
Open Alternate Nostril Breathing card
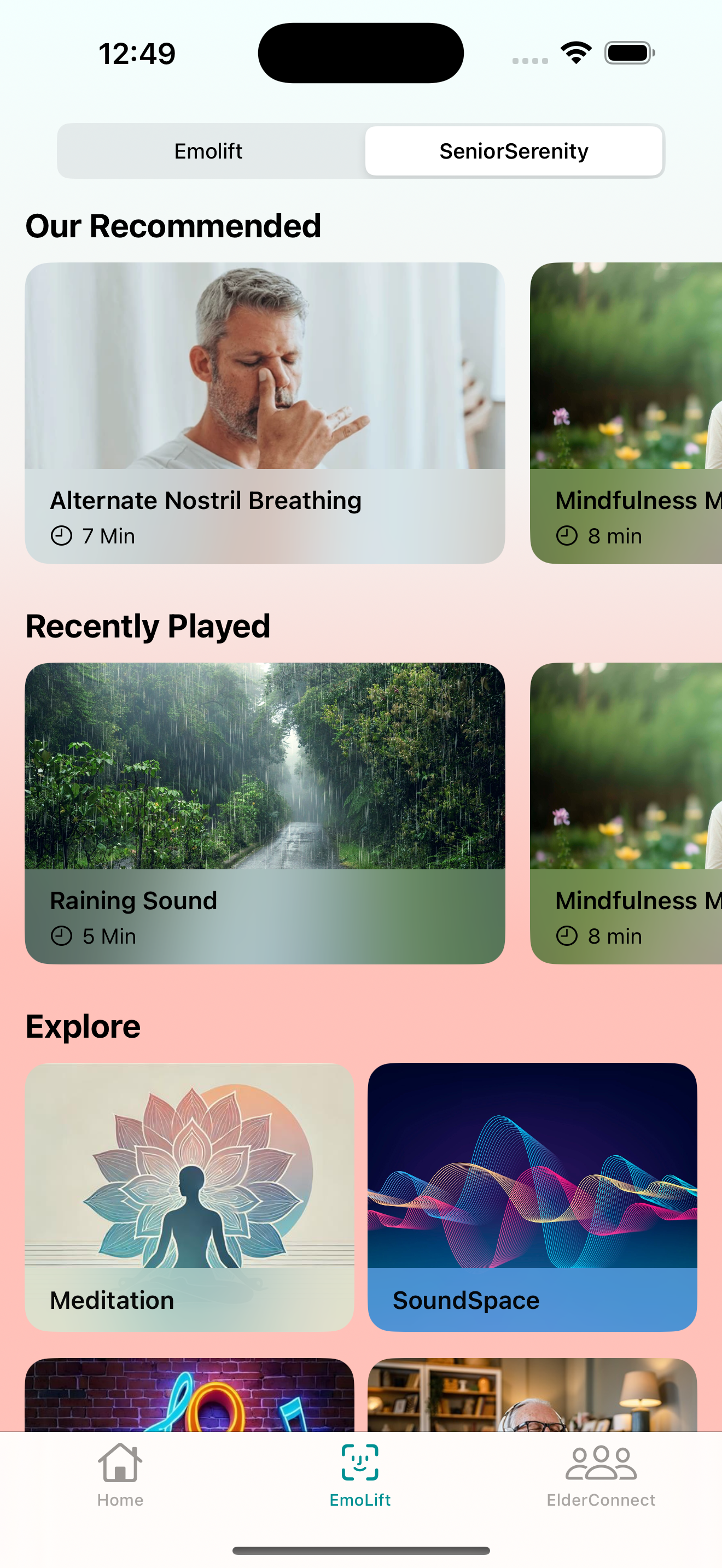click(x=265, y=413)
